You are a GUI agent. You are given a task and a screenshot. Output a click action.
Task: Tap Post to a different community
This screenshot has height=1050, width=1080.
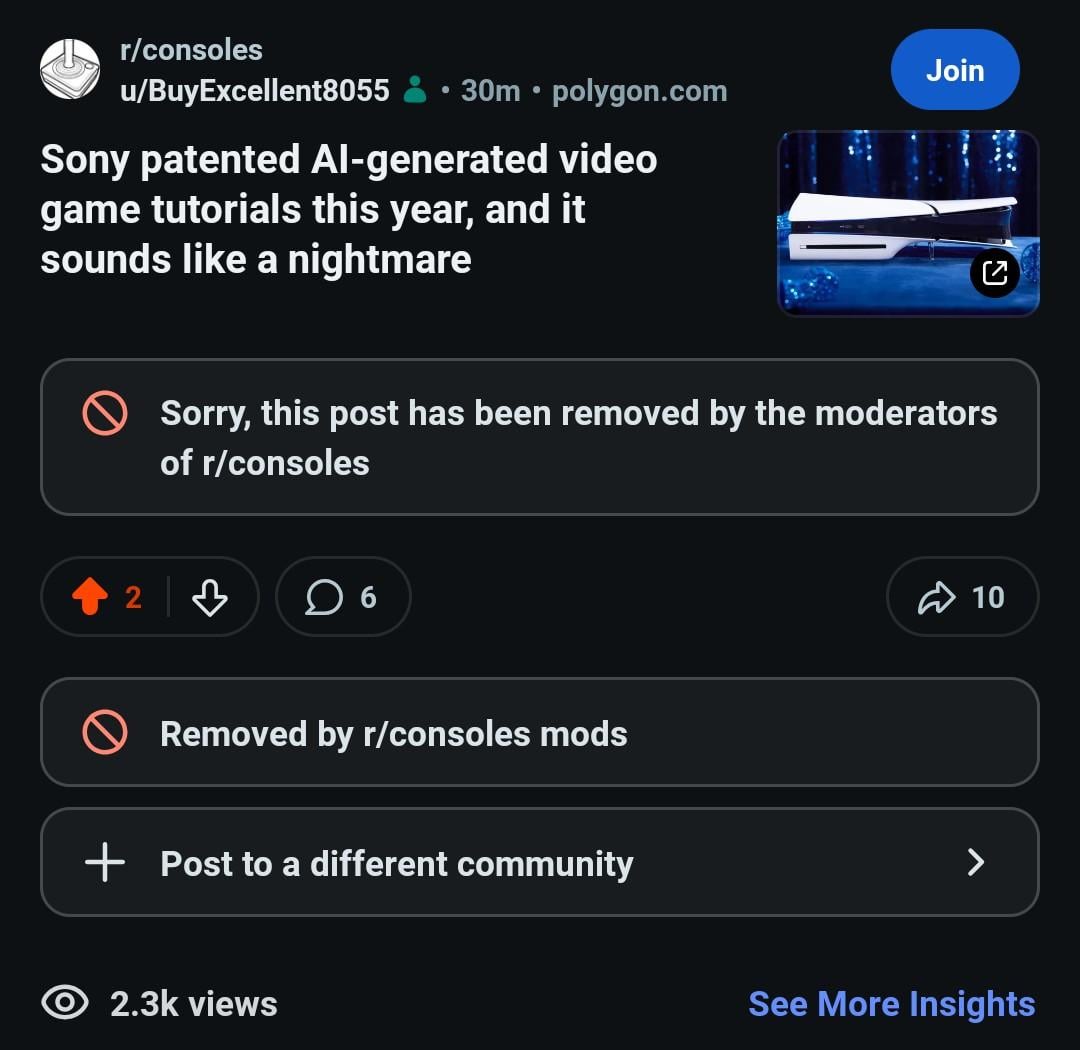coord(539,862)
